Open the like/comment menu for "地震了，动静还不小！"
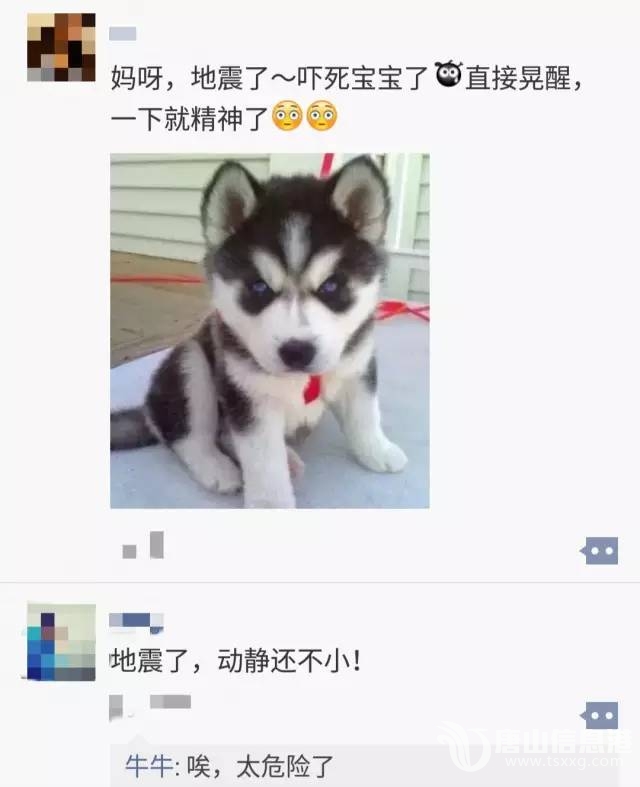Screen dimensions: 640x787 [600, 715]
